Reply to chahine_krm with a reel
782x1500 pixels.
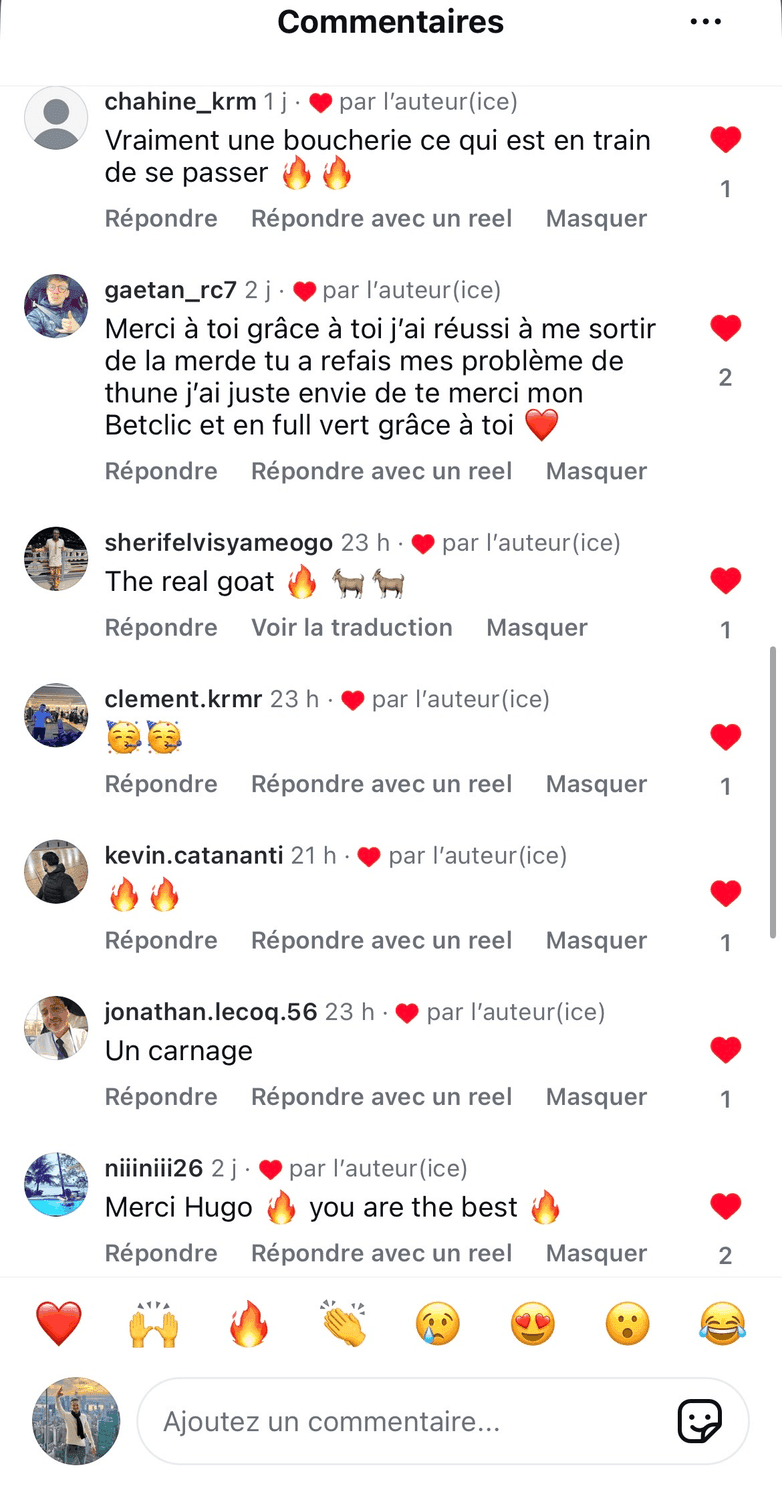381,218
